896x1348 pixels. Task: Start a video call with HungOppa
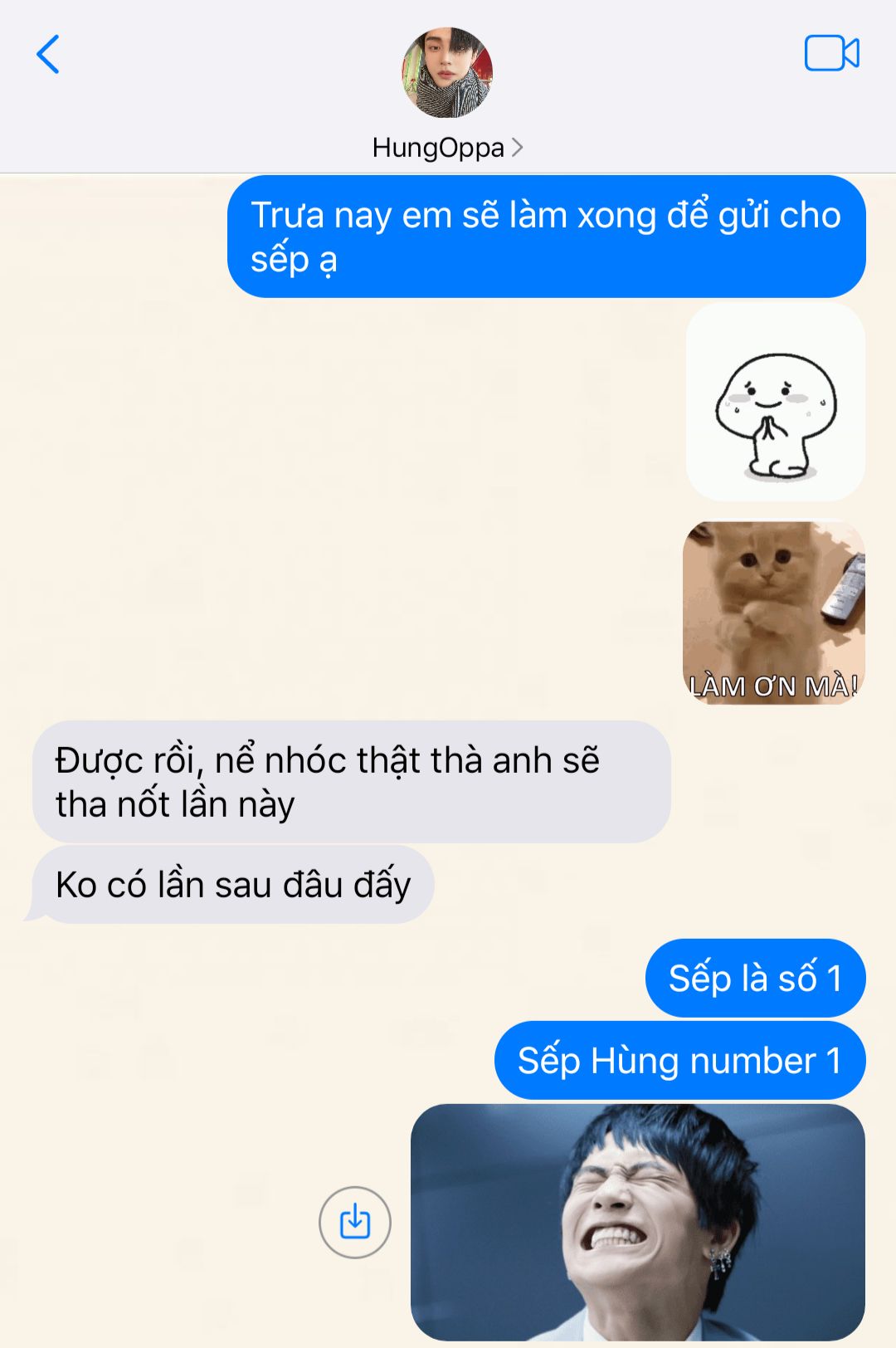coord(831,54)
